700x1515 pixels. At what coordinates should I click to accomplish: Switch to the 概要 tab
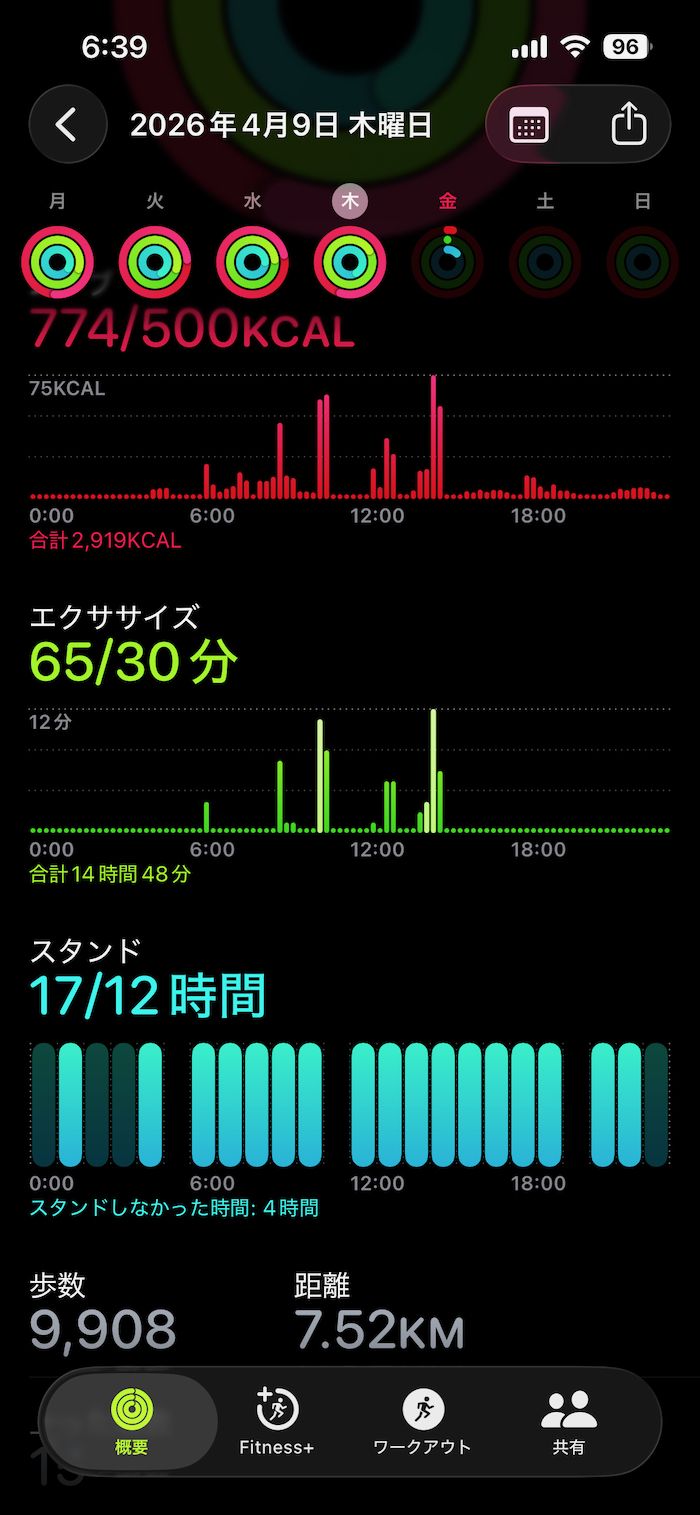click(132, 1421)
